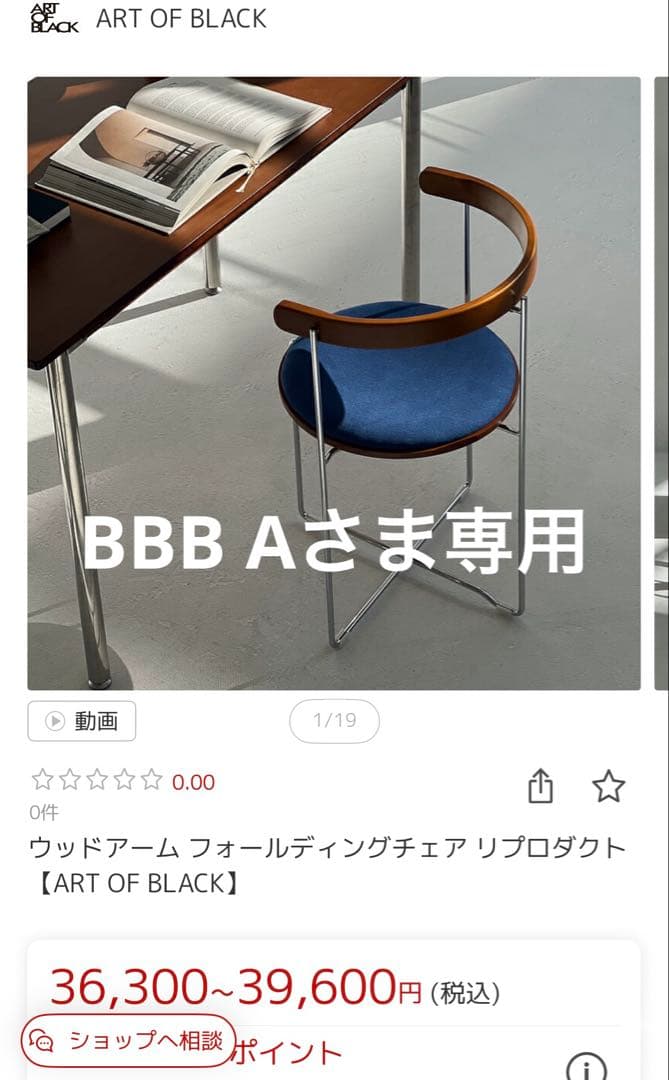669x1080 pixels.
Task: Open the ART OF BLACK shop page
Action: click(150, 18)
